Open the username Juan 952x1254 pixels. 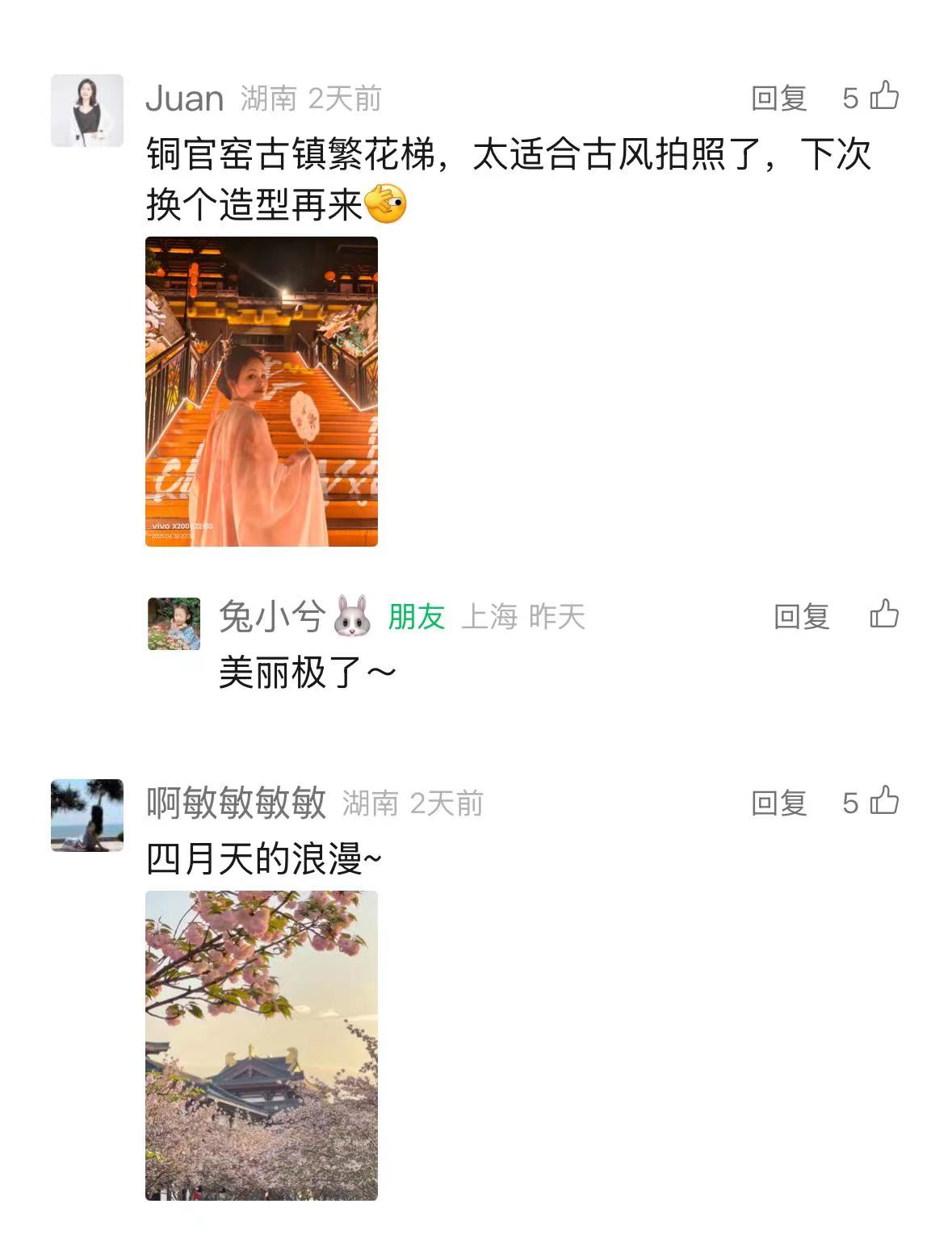tap(184, 99)
